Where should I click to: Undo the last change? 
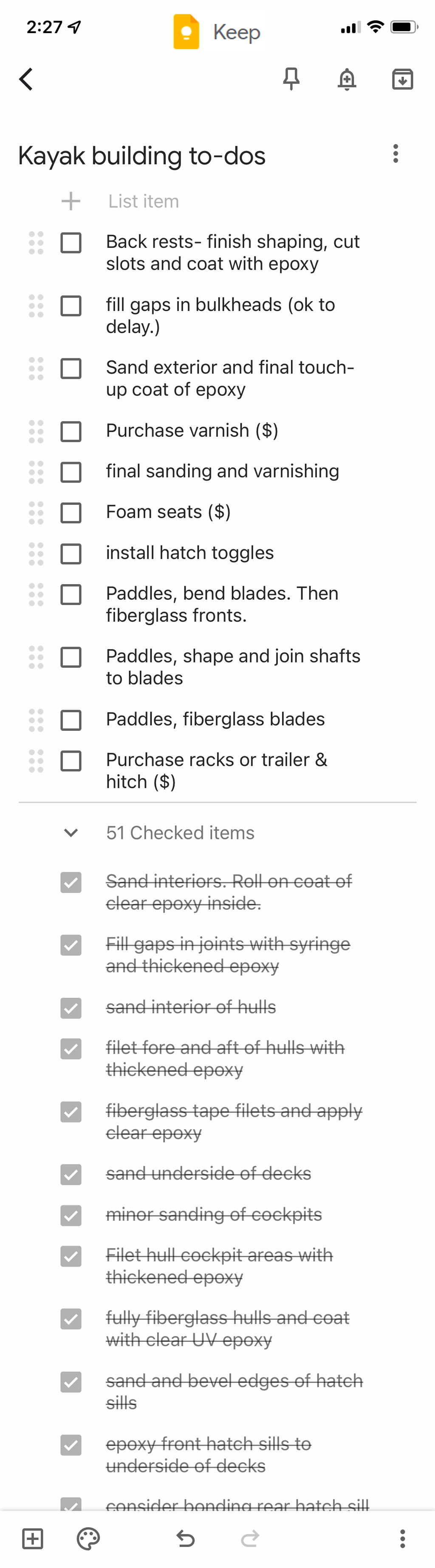click(186, 1538)
